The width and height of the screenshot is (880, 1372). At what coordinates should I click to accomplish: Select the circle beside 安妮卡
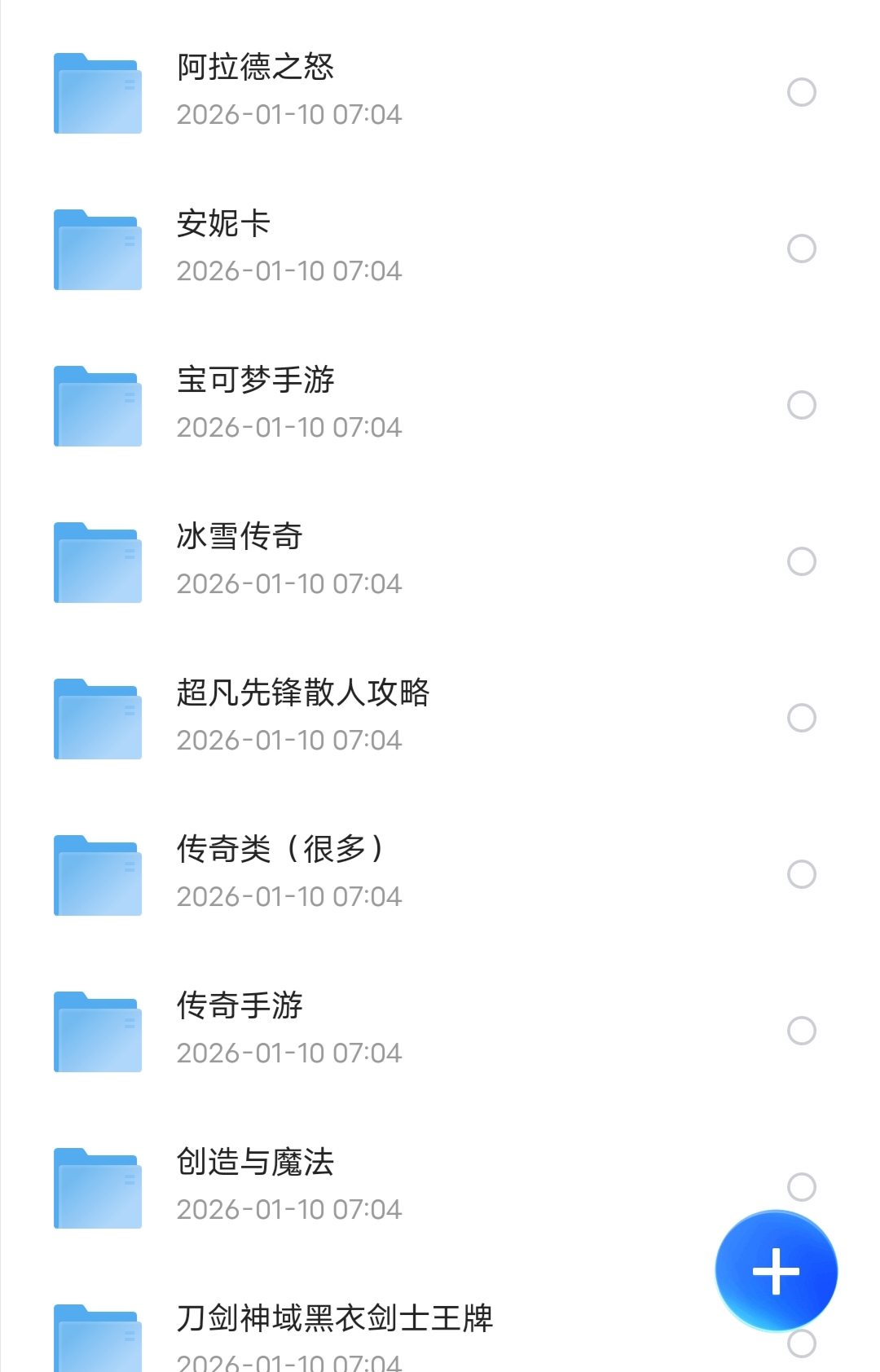(800, 248)
